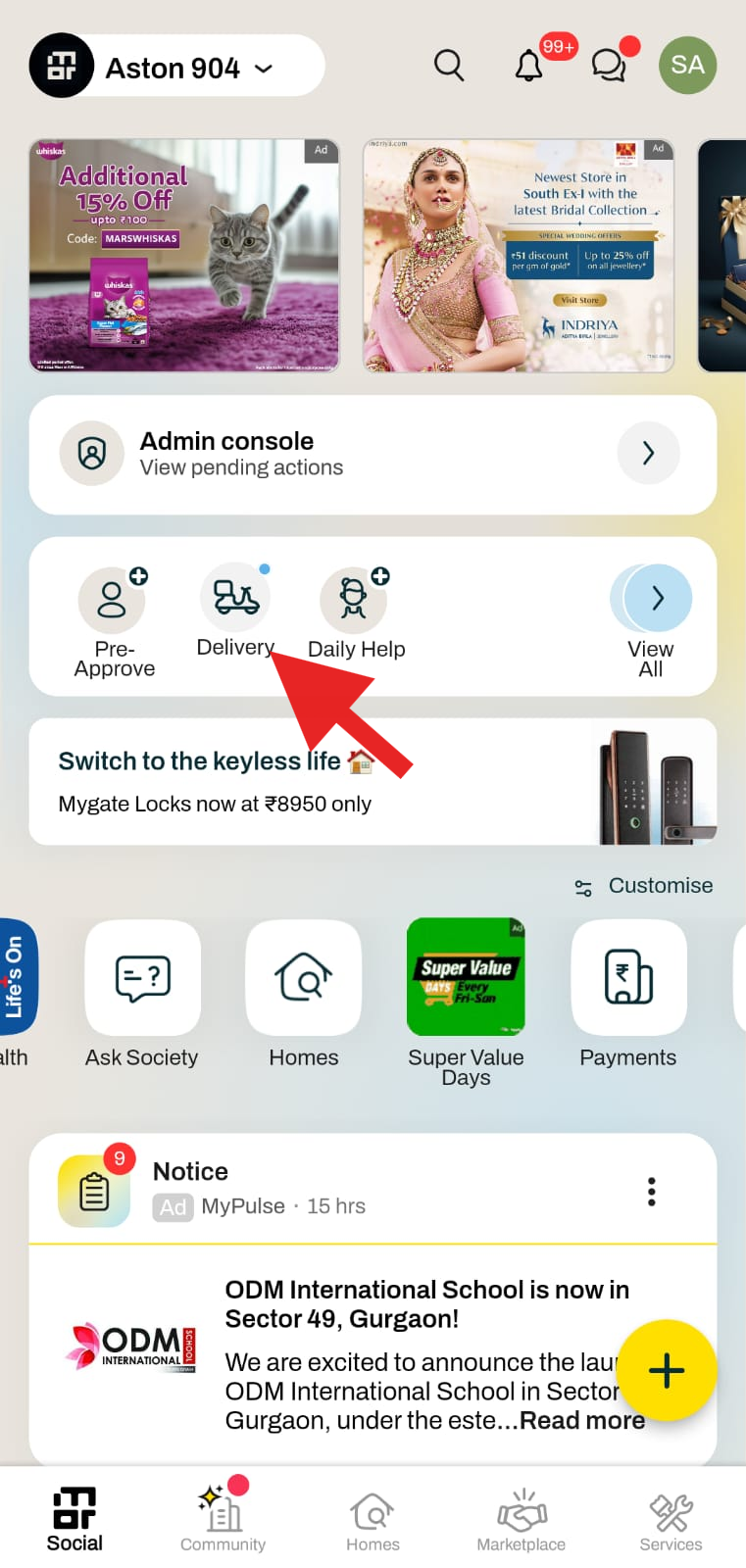Open the Payments tile

628,992
